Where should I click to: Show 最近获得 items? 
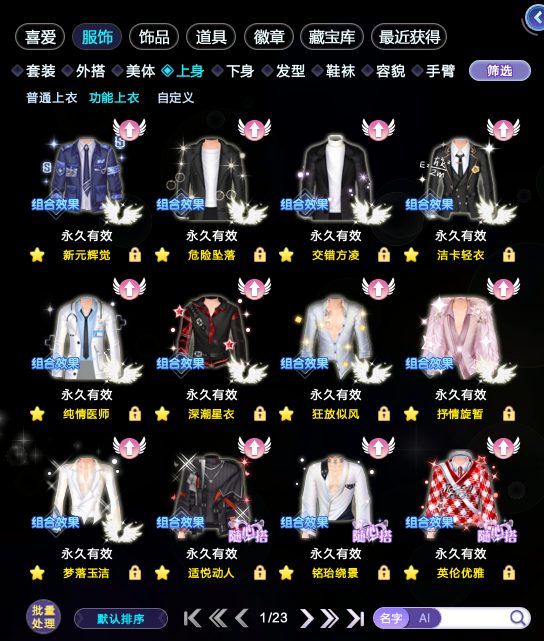click(x=409, y=37)
